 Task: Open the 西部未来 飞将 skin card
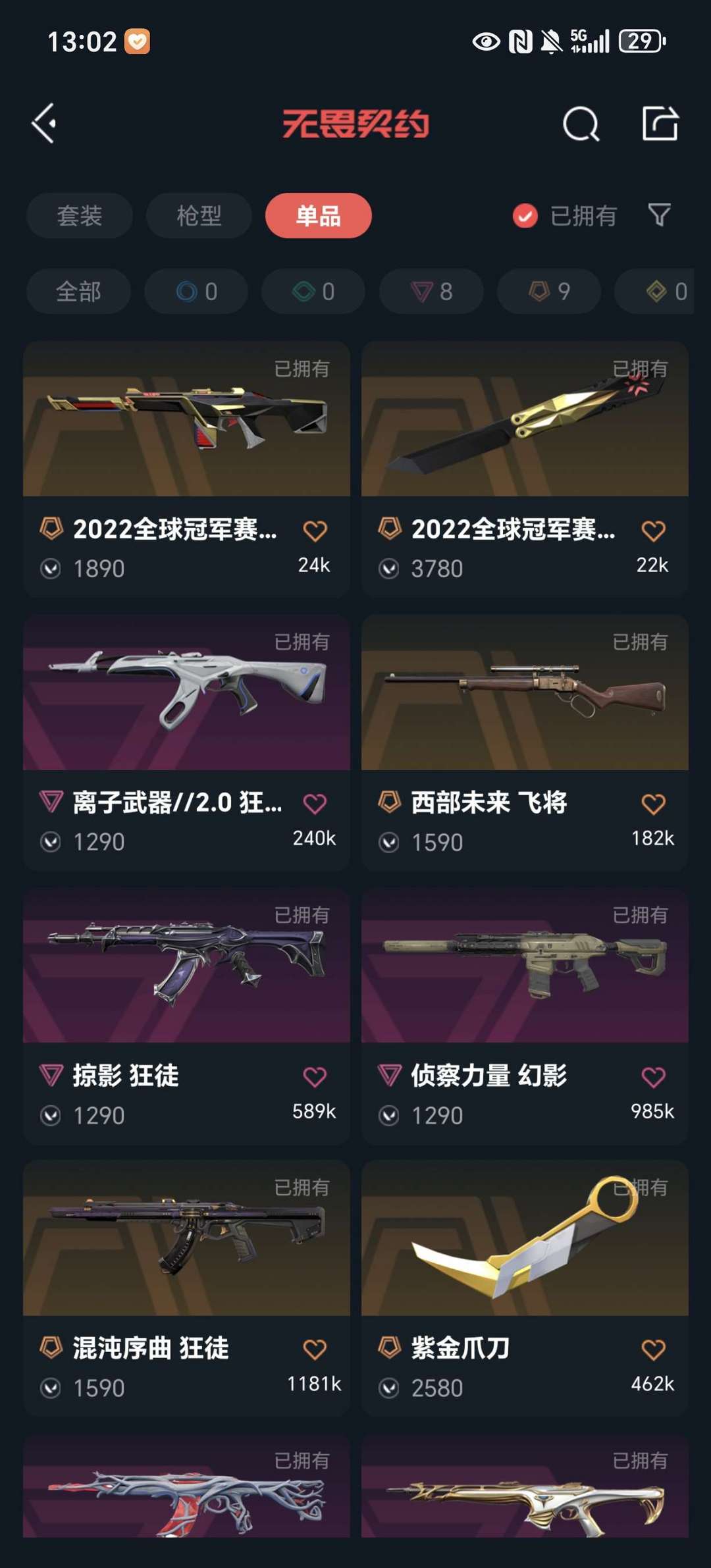525,743
